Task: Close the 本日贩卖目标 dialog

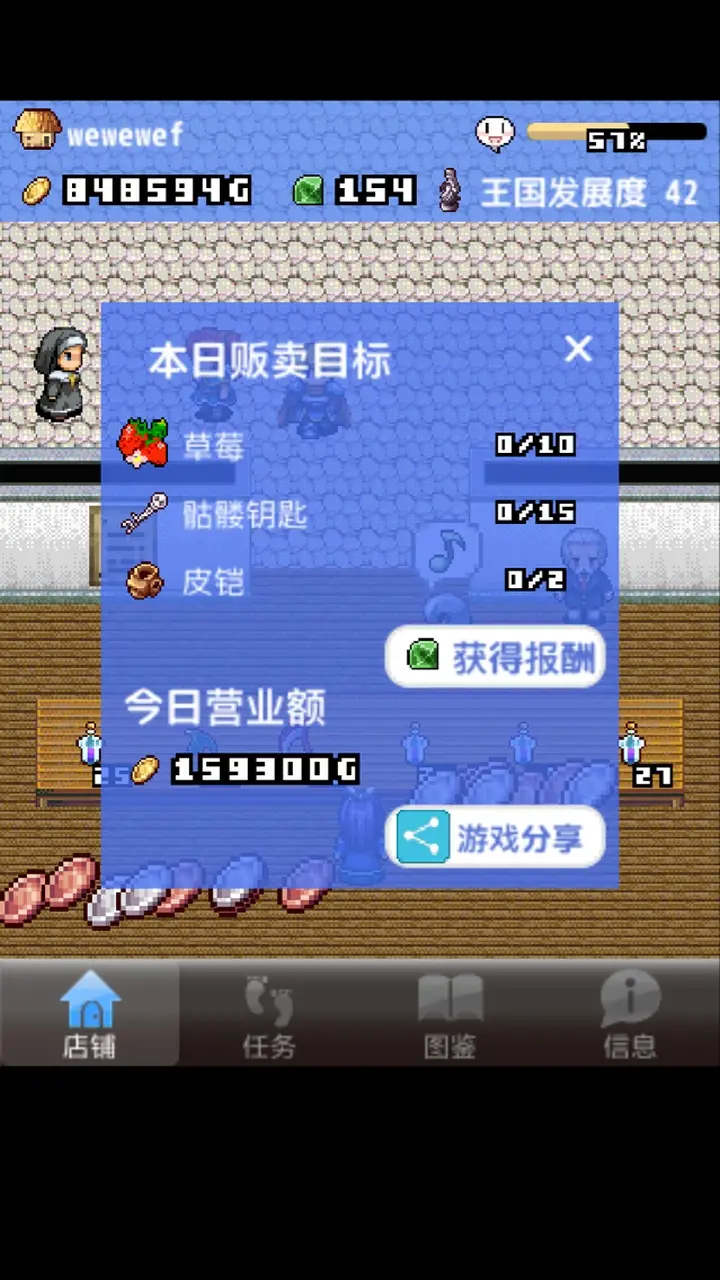Action: [x=578, y=349]
